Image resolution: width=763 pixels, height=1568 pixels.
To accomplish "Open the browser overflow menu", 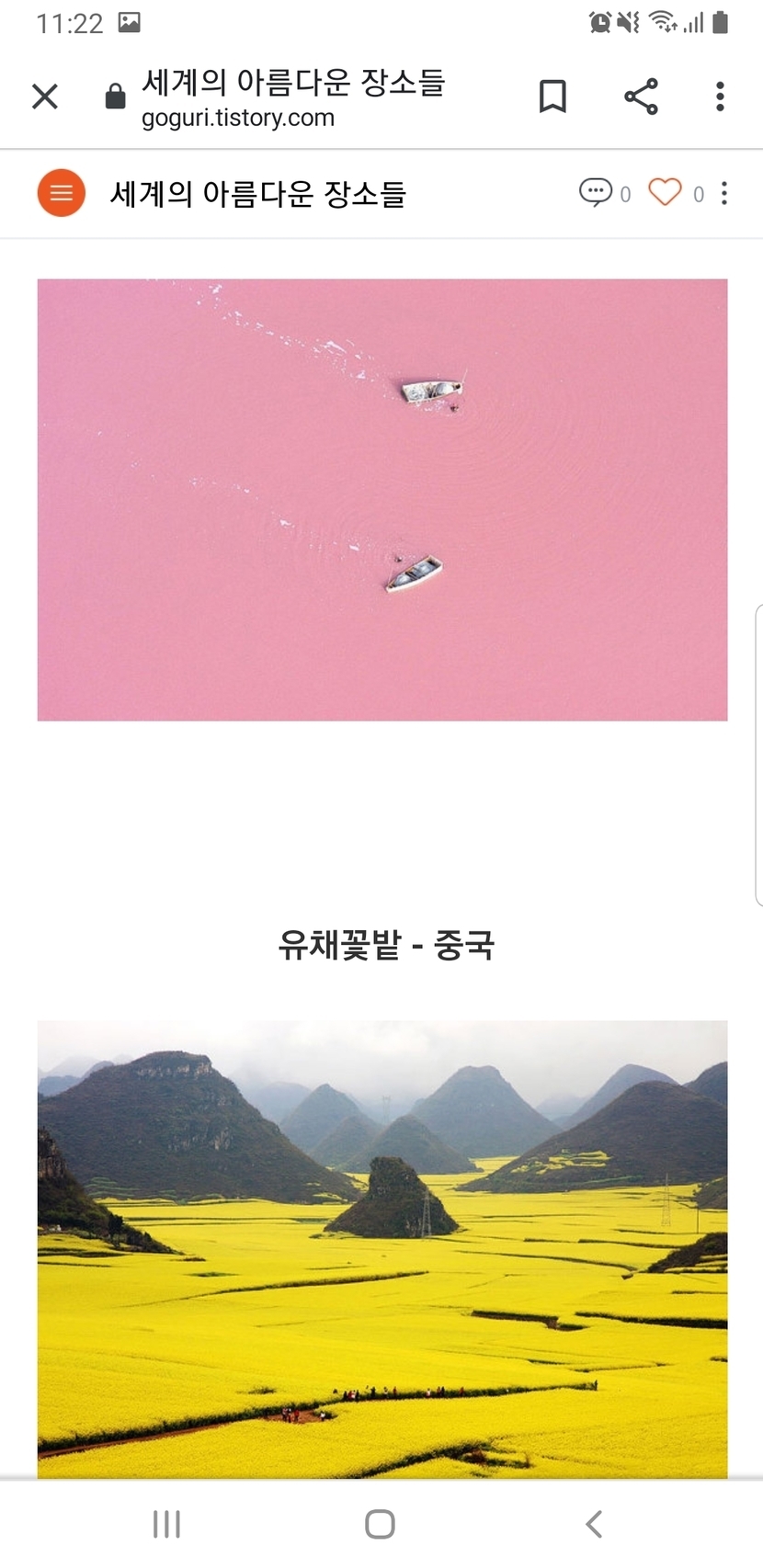I will click(720, 97).
